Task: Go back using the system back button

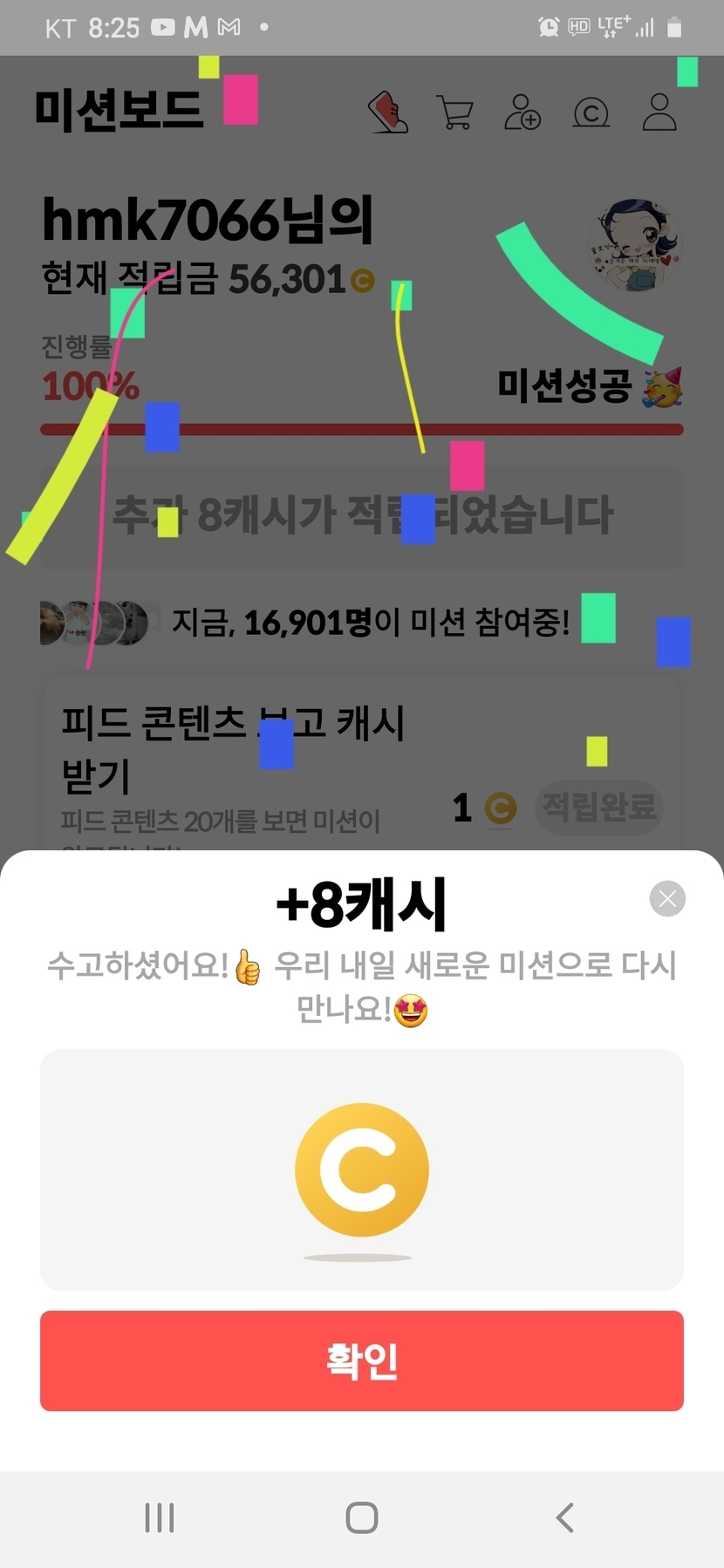Action: click(x=565, y=1518)
